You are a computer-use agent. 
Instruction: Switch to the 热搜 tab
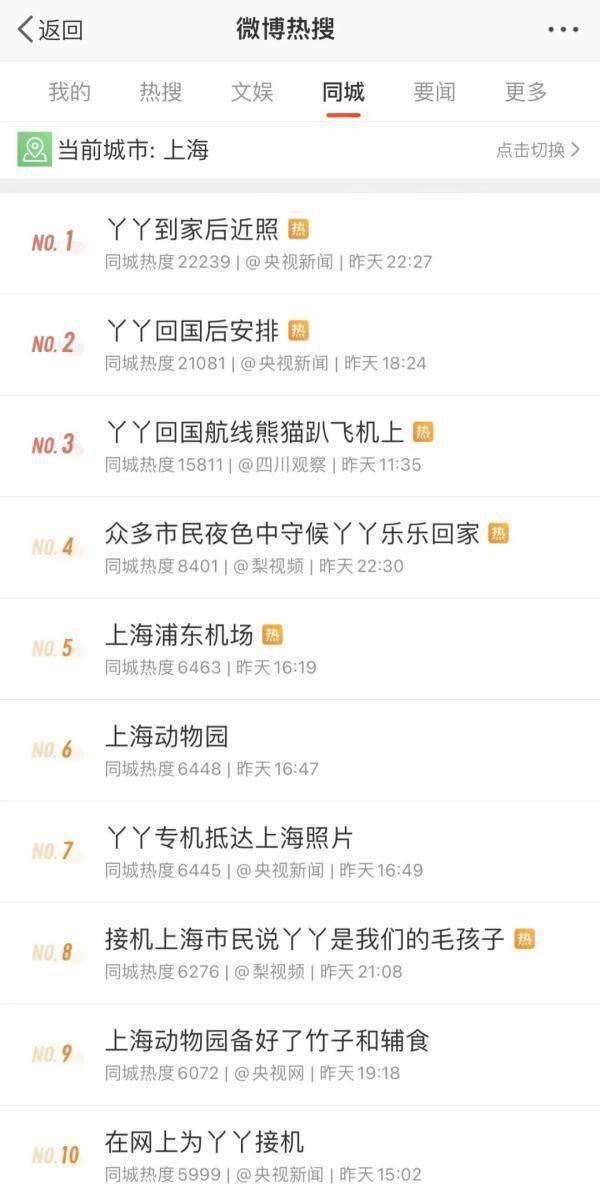coord(161,93)
